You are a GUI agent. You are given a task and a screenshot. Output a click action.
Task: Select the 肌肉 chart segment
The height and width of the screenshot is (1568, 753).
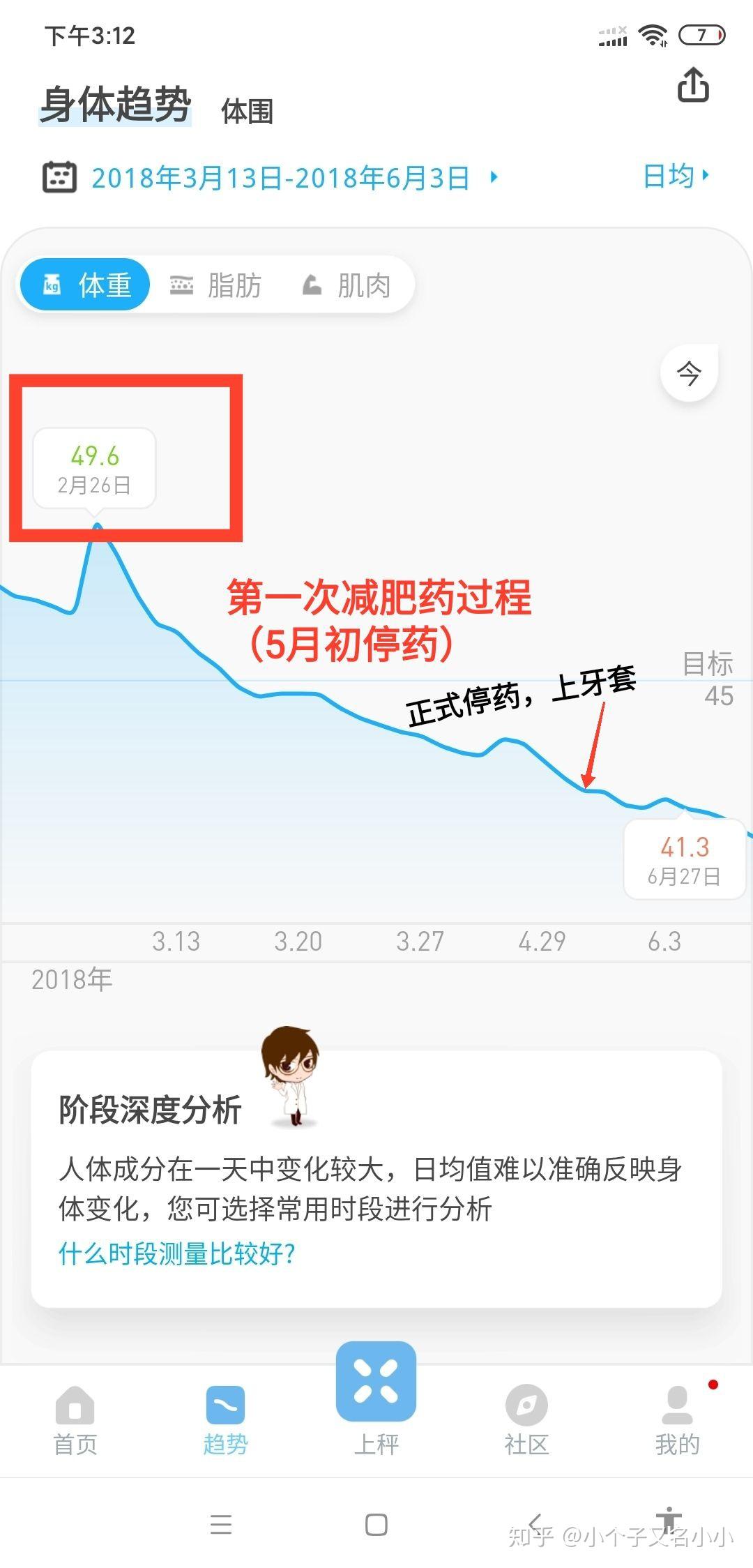coord(347,285)
